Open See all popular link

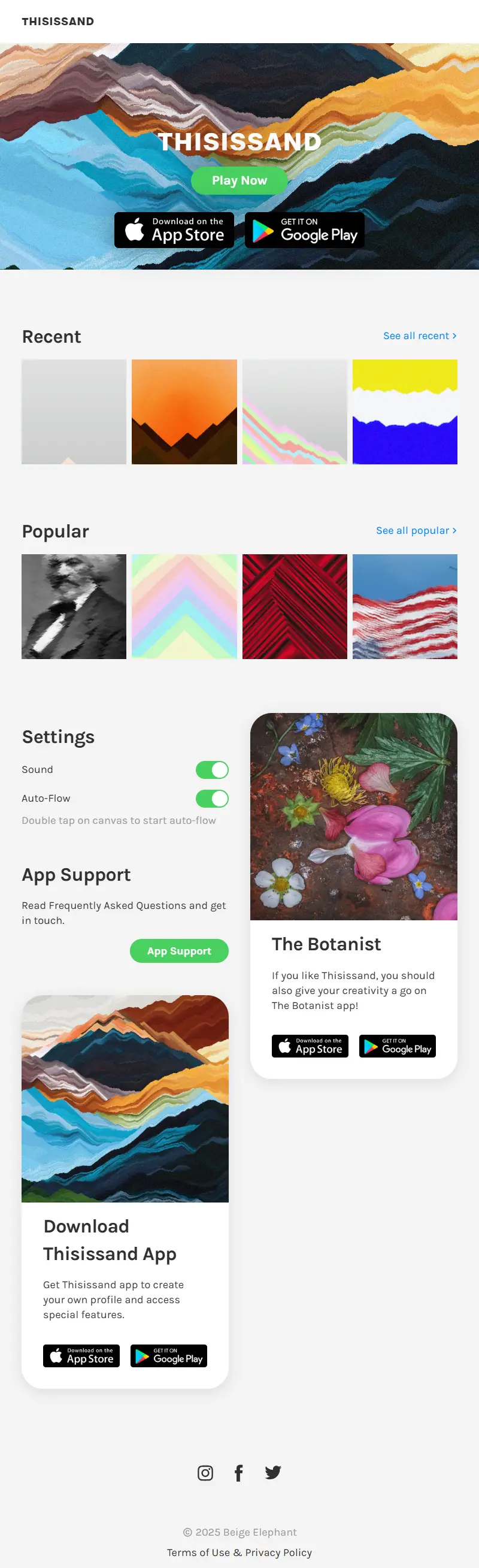(x=416, y=531)
